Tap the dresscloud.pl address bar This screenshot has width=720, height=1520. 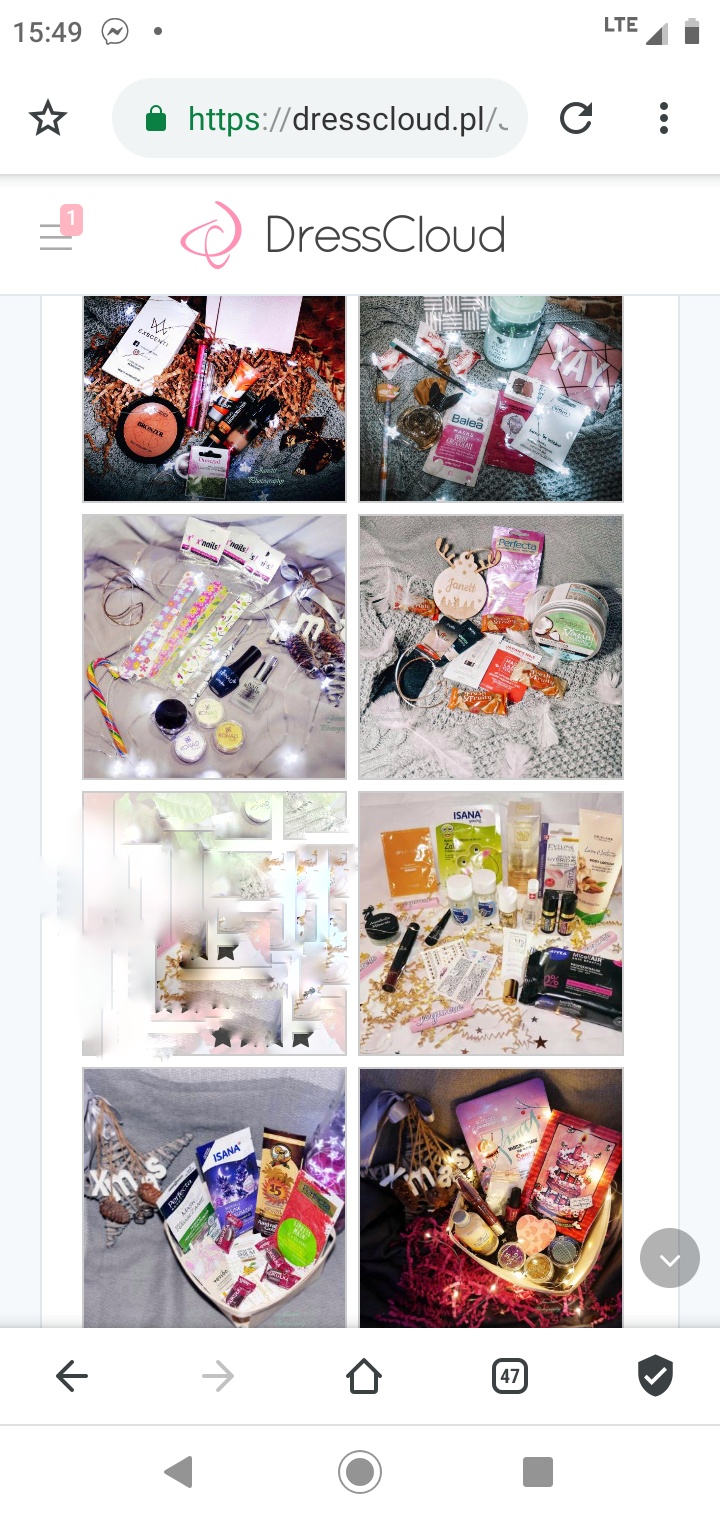[320, 119]
